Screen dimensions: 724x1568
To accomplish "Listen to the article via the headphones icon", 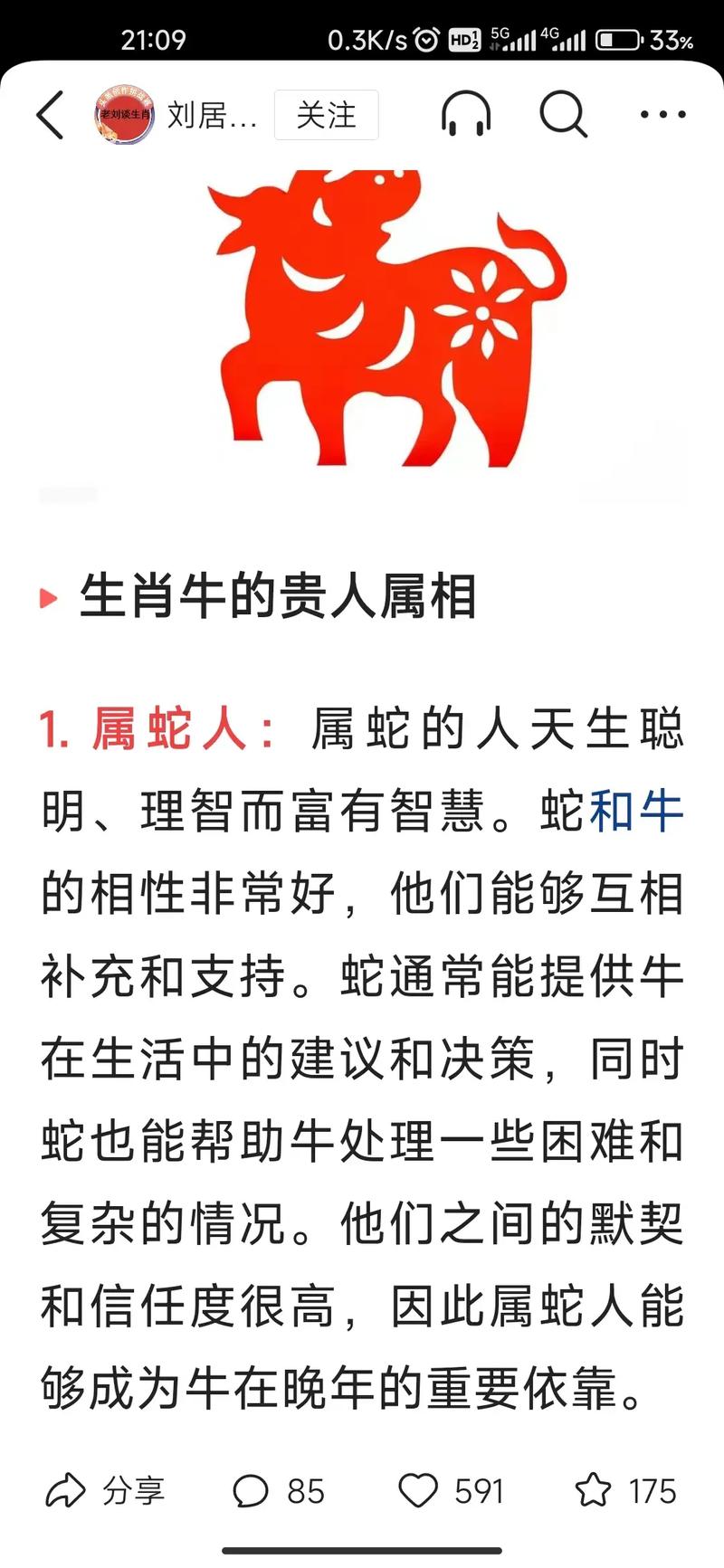I will click(x=466, y=115).
